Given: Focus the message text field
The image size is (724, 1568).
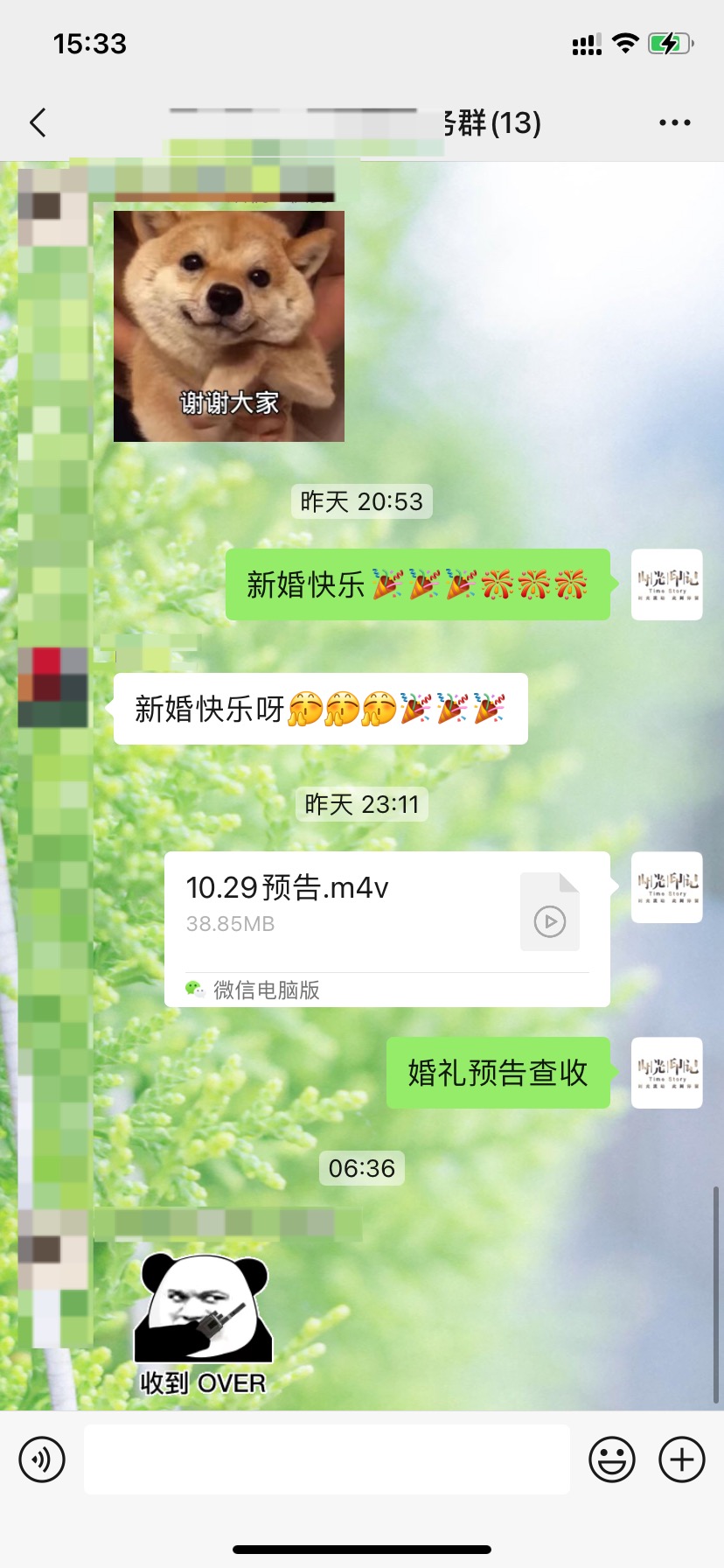Looking at the screenshot, I should pos(327,1459).
